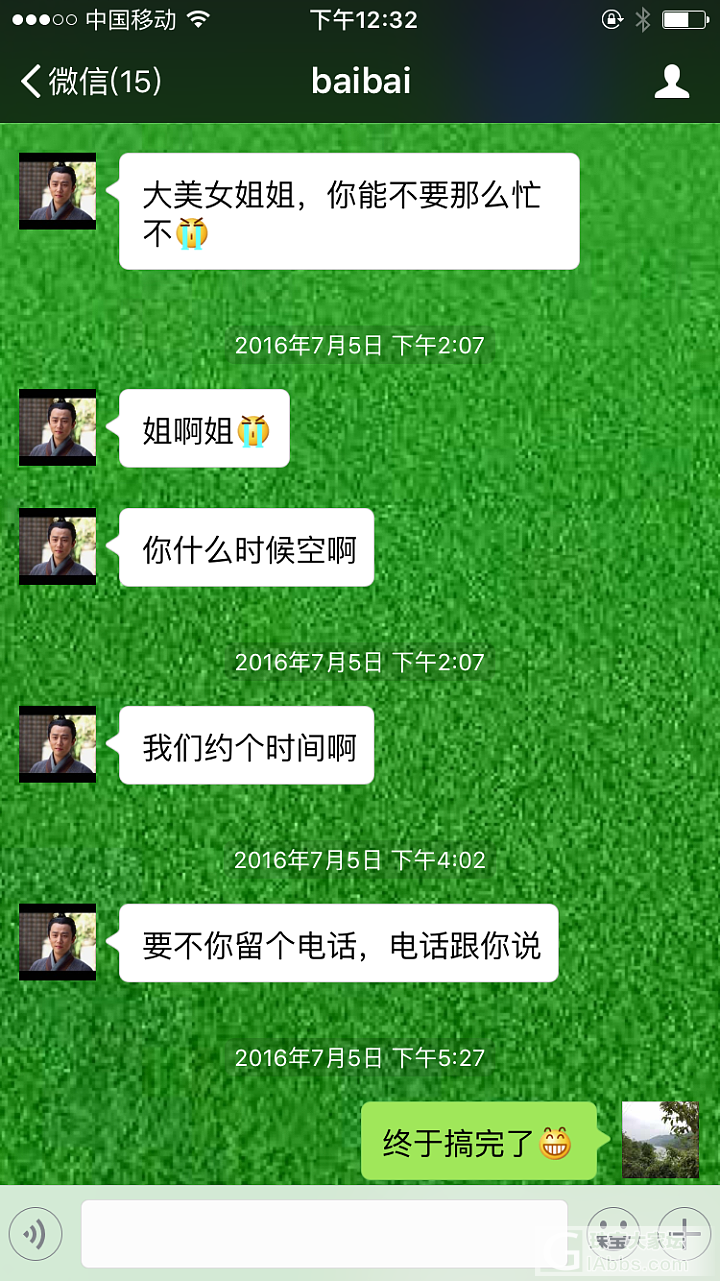Viewport: 720px width, 1281px height.
Task: Go back to the 微信 chat list
Action: click(x=90, y=81)
